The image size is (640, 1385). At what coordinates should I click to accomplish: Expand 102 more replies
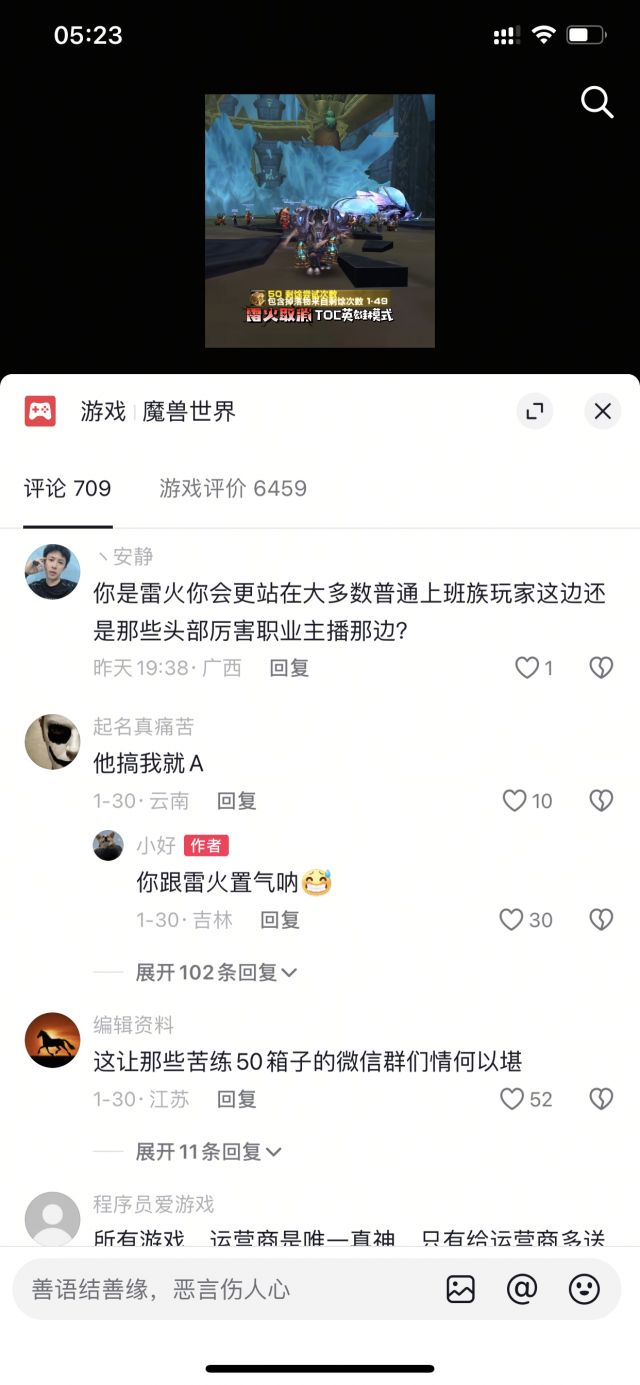point(216,972)
